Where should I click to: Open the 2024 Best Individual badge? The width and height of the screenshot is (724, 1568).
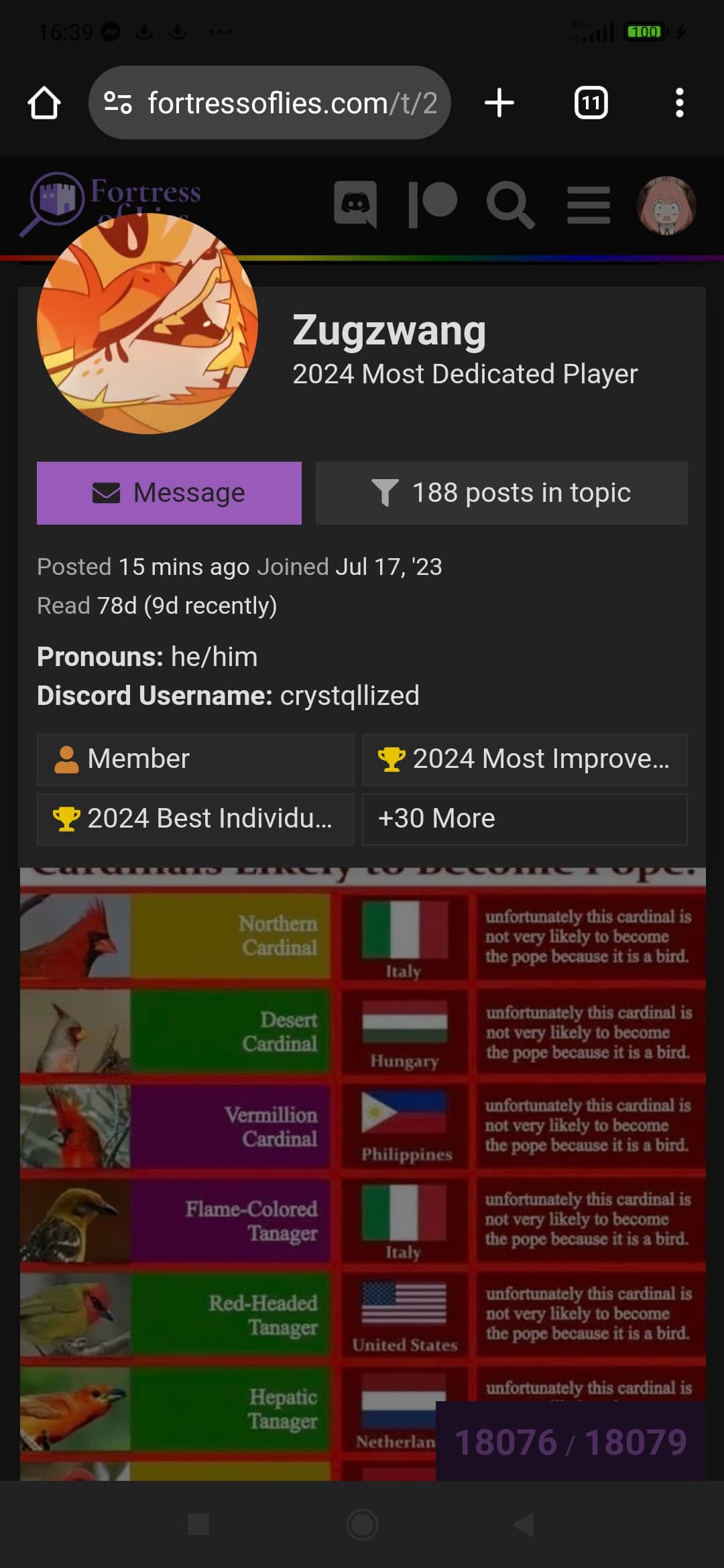[195, 819]
